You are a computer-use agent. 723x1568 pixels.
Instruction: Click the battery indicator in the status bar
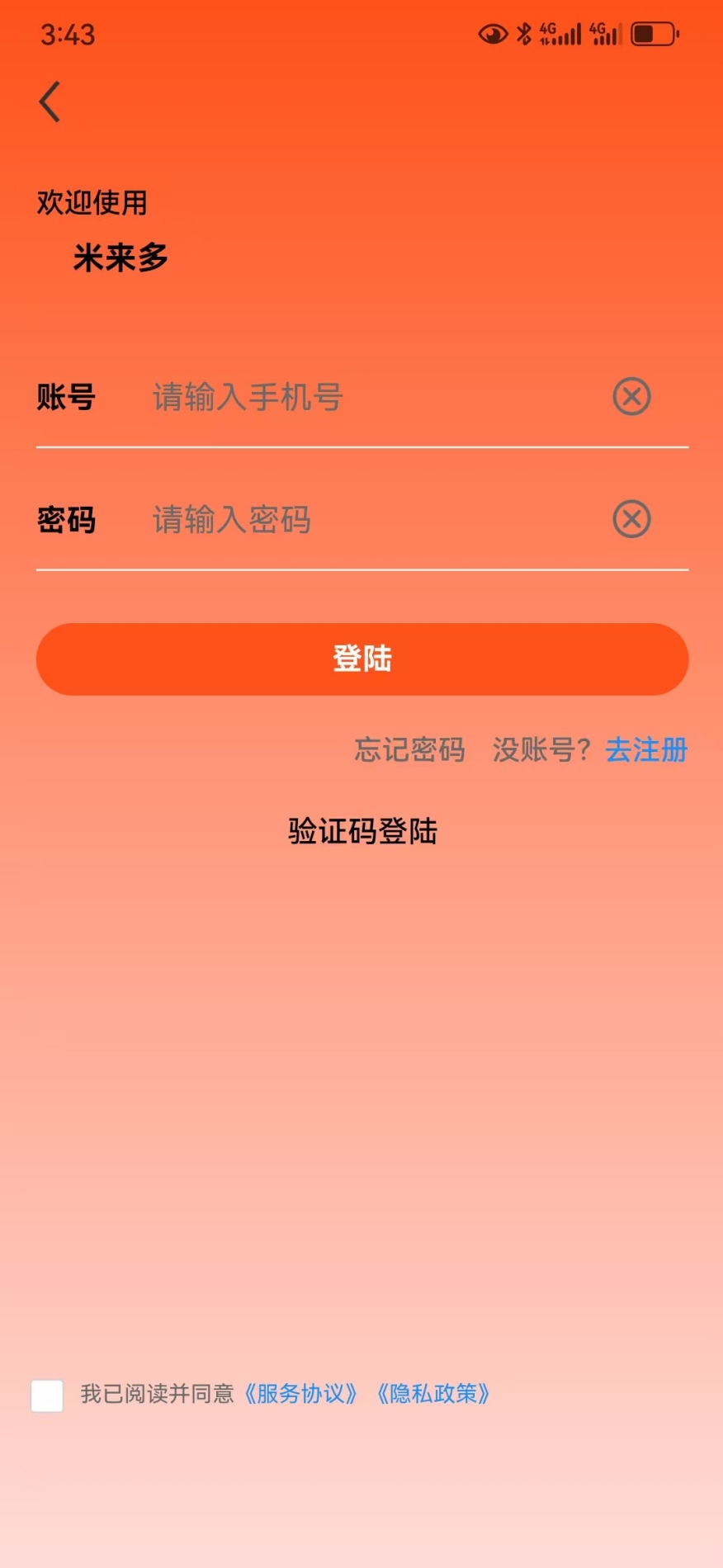651,33
